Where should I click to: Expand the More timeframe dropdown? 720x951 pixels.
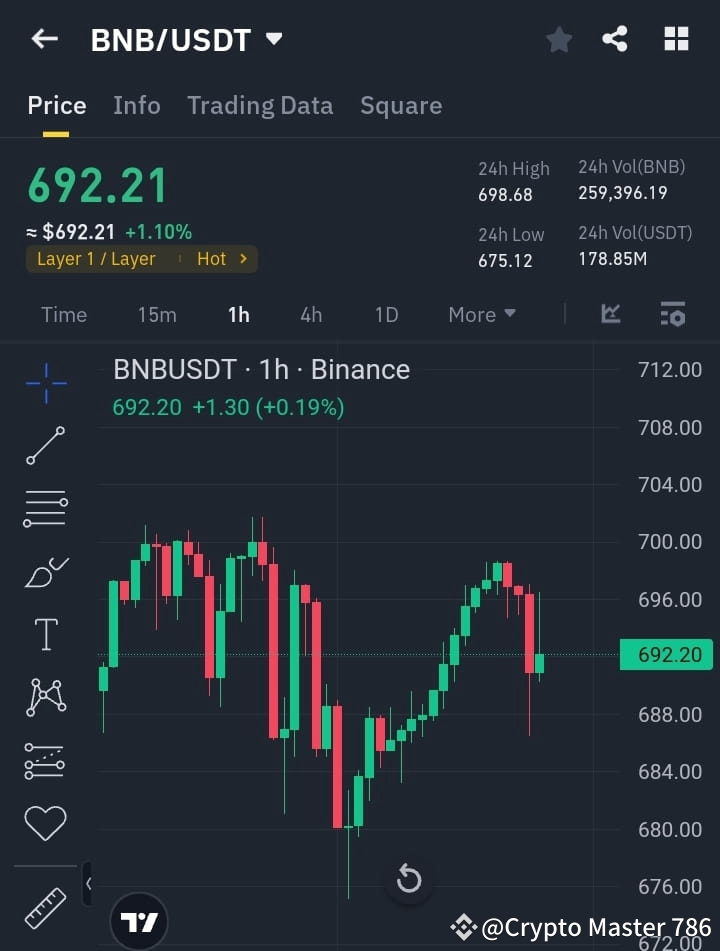(481, 314)
